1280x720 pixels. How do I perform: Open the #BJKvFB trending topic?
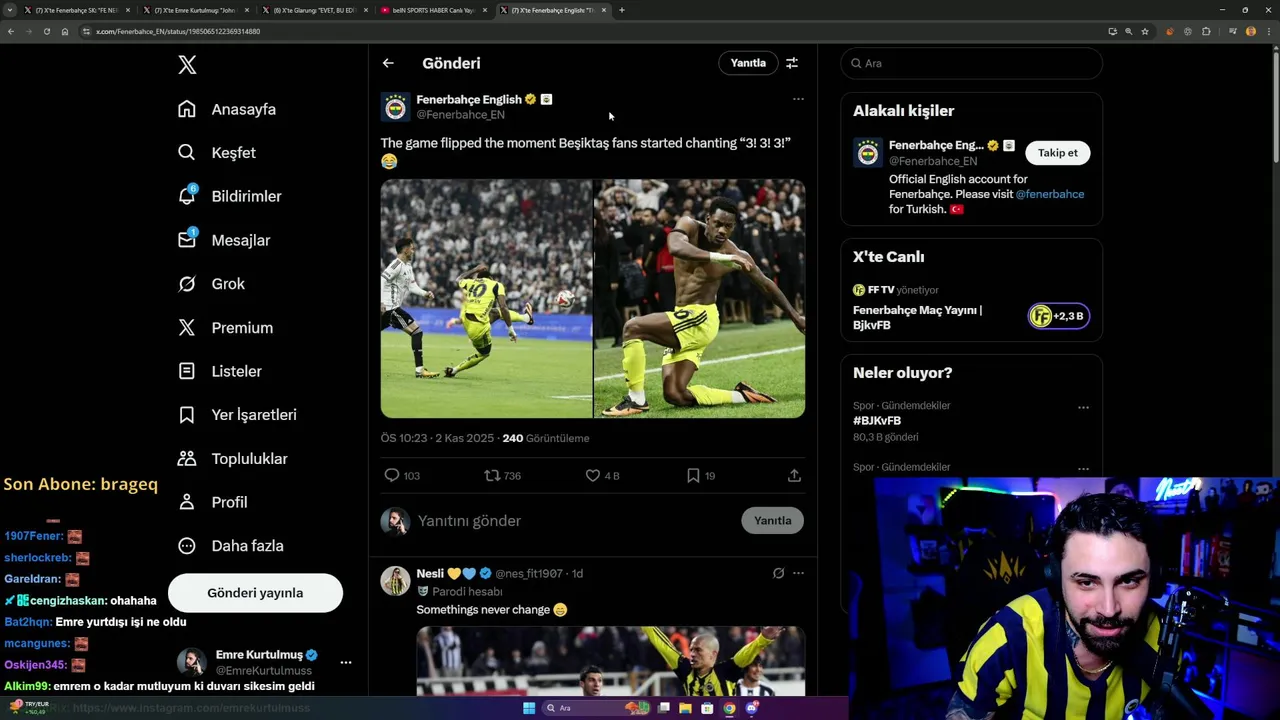tap(877, 421)
